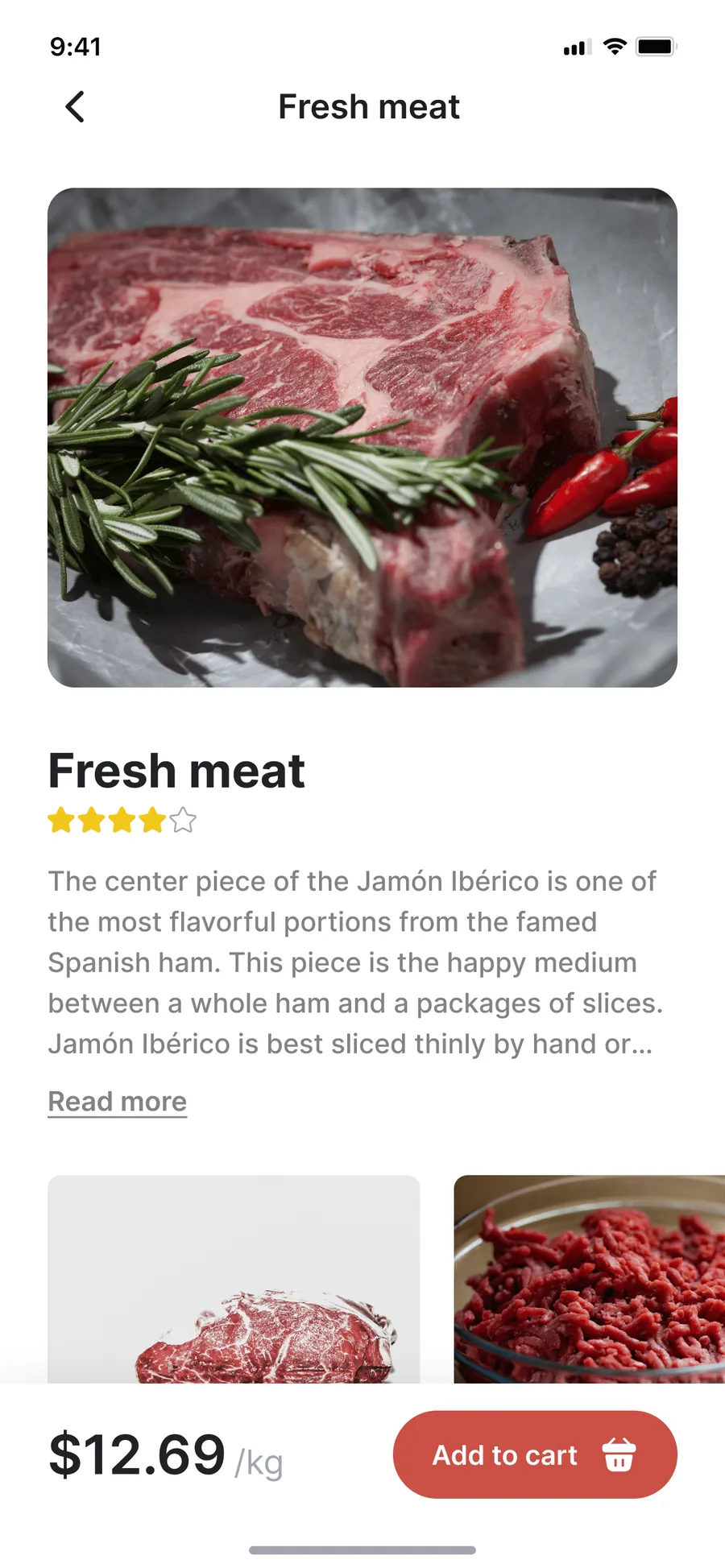Add to cart
The image size is (725, 1568).
pos(535,1454)
